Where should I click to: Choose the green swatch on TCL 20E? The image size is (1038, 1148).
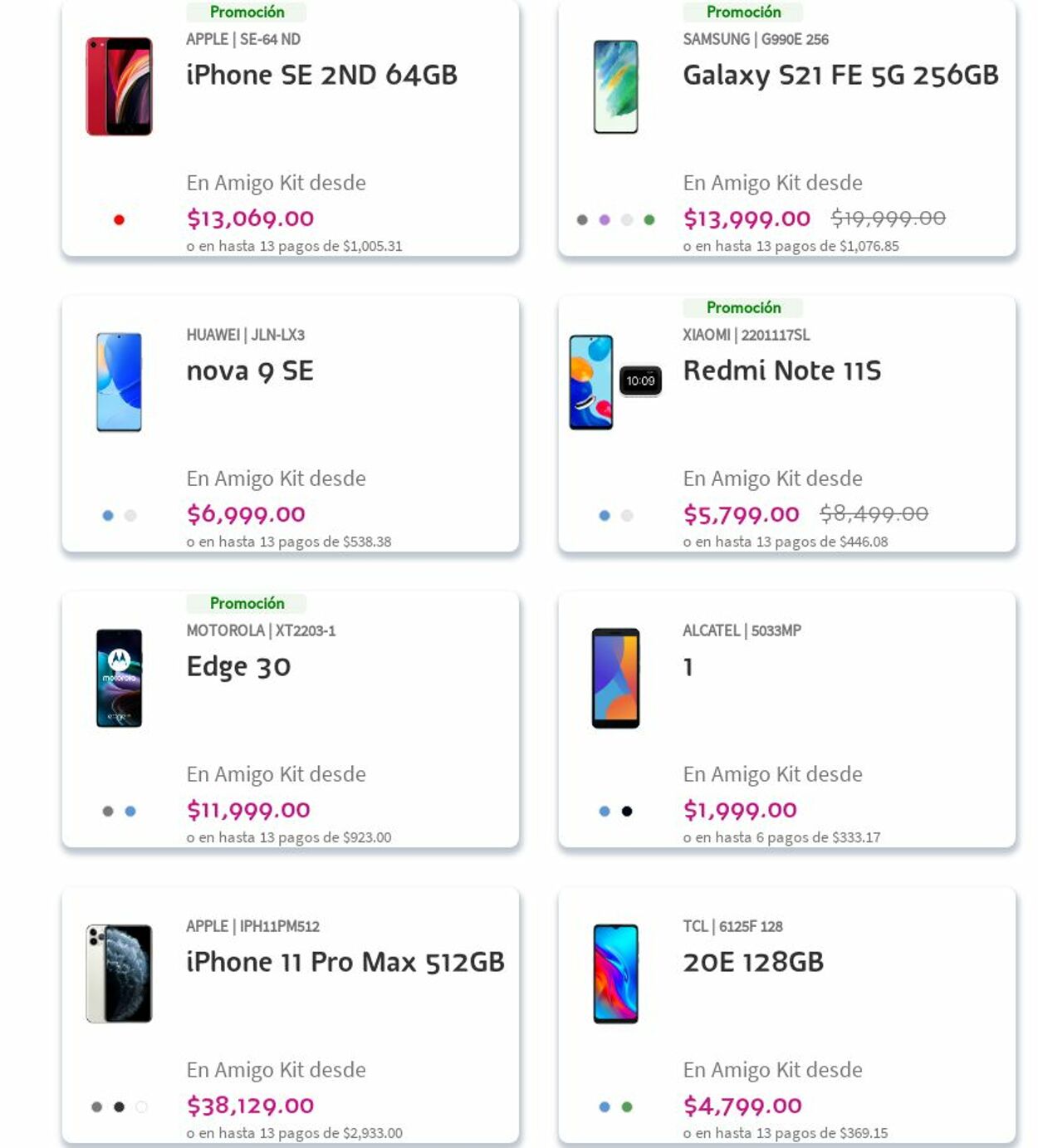click(627, 1107)
